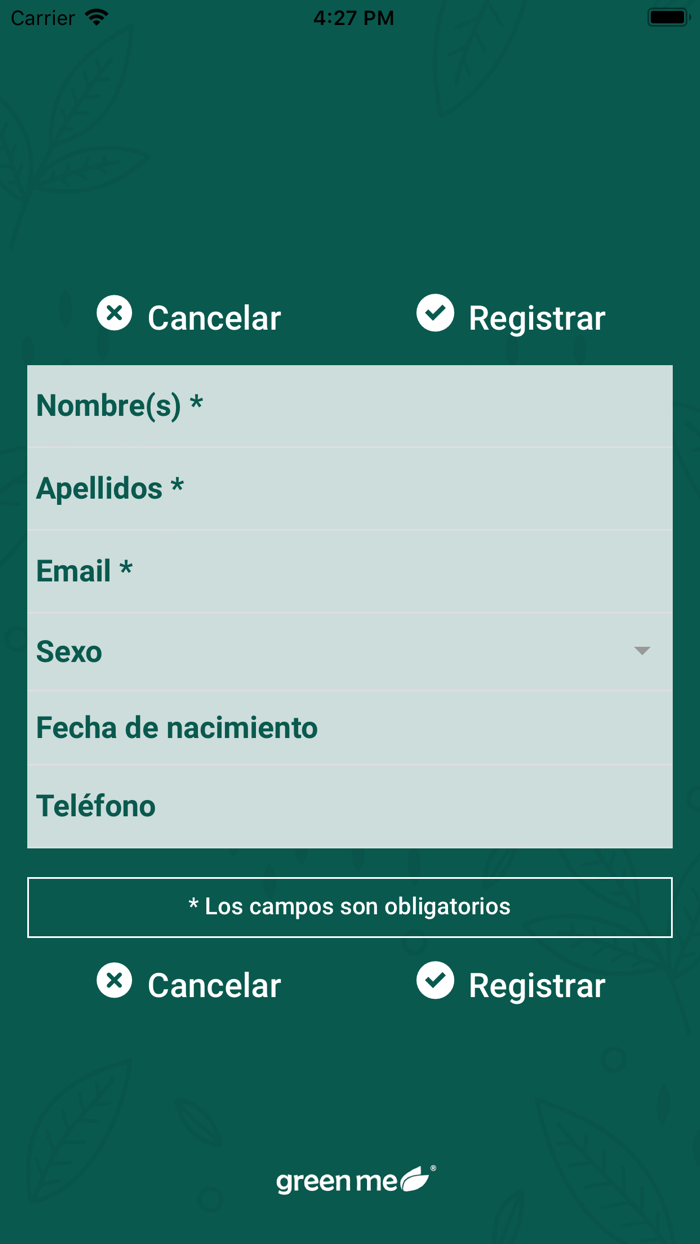The image size is (700, 1244).
Task: Tap the bottom Cancelar button
Action: (x=189, y=985)
